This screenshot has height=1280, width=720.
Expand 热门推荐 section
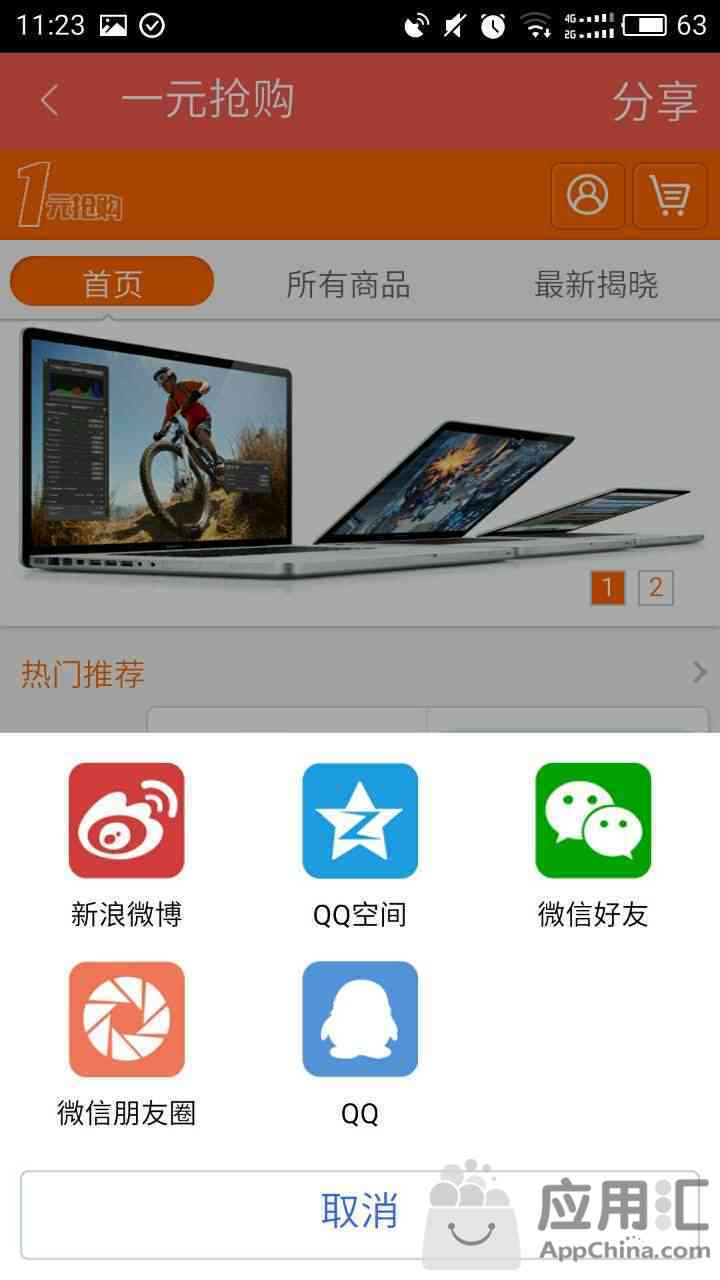pos(699,673)
